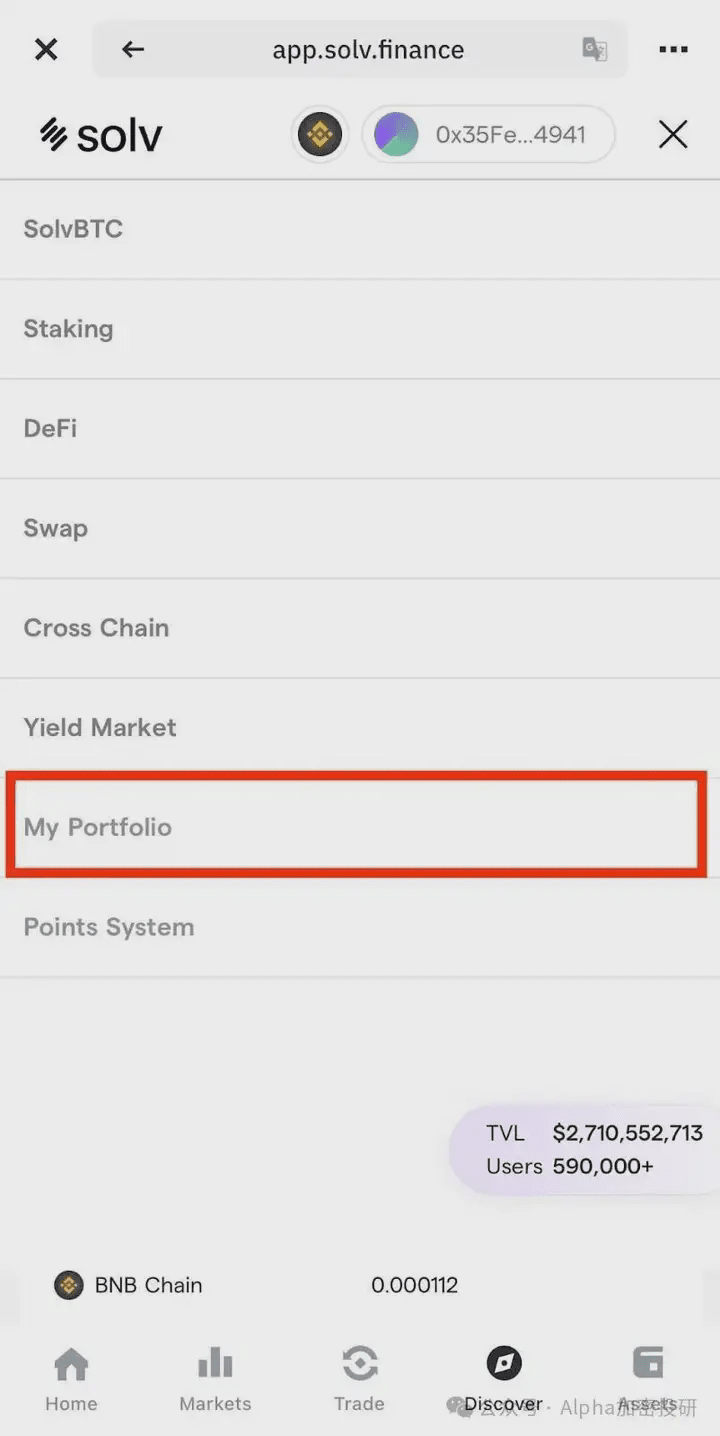The image size is (720, 1436).
Task: Switch to the Markets tab
Action: (215, 1379)
